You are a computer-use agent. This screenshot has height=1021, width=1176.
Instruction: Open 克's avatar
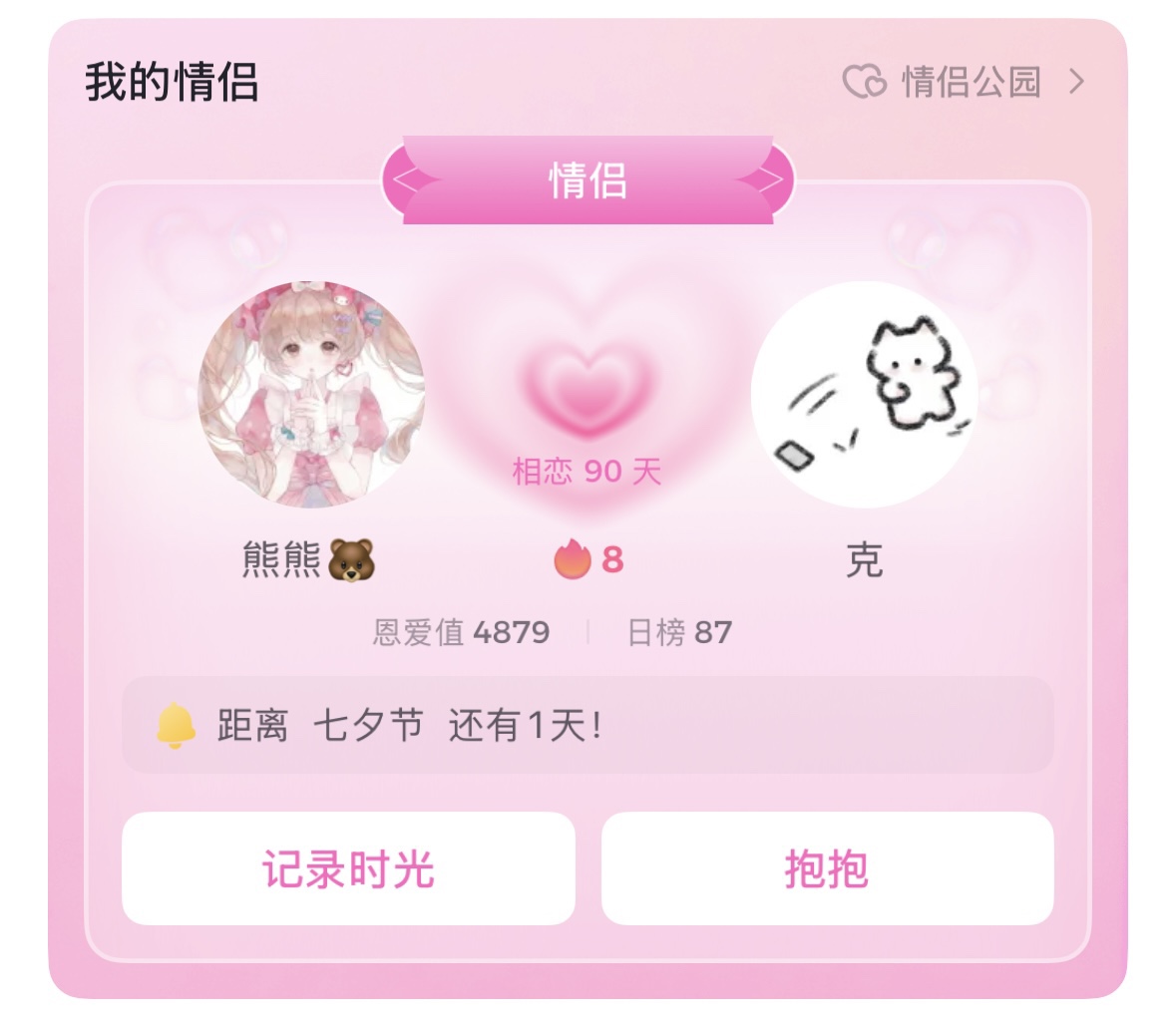tap(865, 394)
